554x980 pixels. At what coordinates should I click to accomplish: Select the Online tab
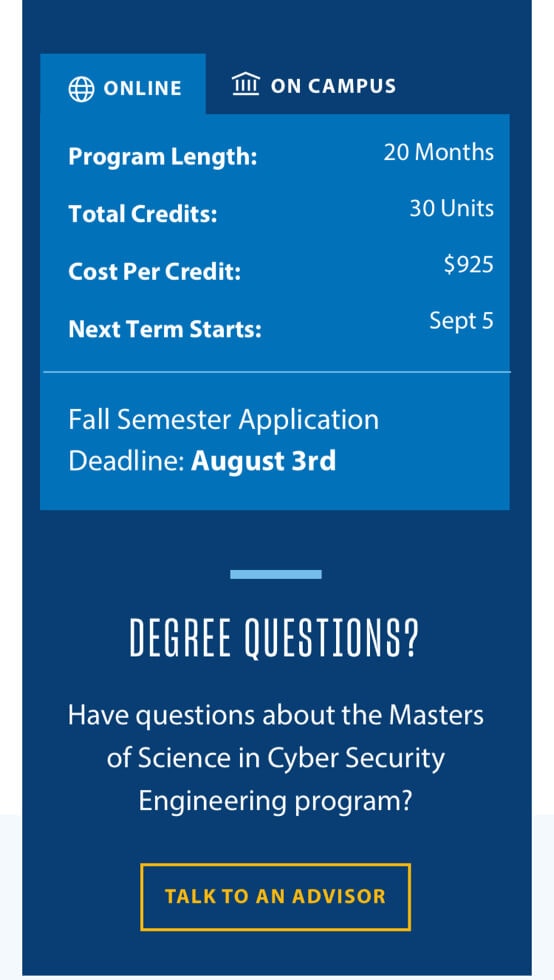[123, 84]
